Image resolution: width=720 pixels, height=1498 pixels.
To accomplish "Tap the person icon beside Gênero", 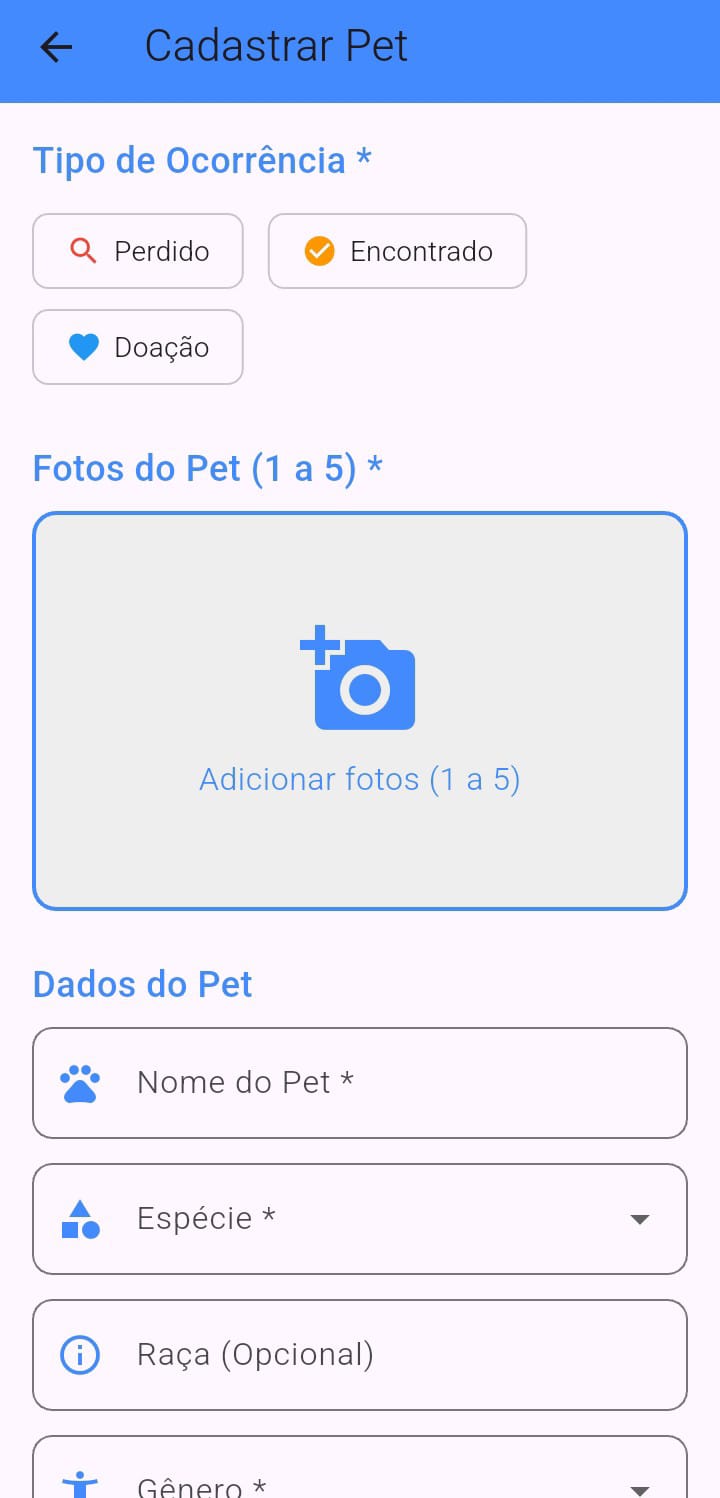I will click(x=81, y=1485).
